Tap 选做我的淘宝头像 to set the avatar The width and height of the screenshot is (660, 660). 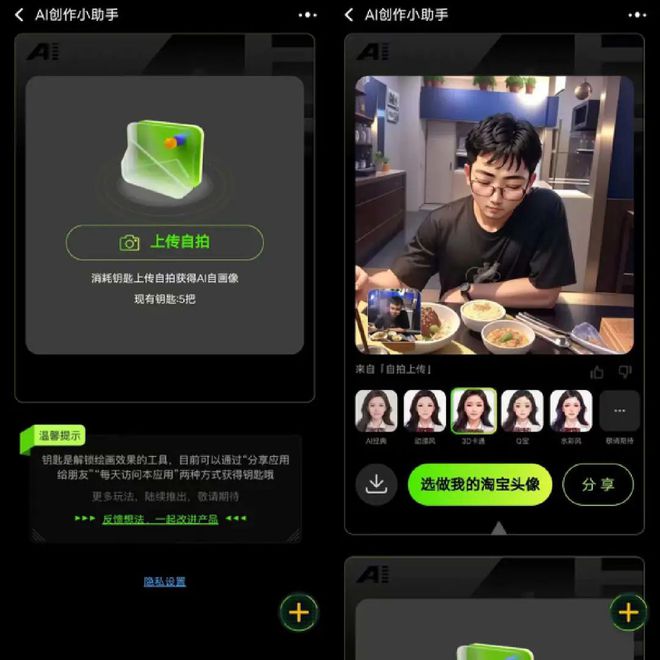(479, 484)
